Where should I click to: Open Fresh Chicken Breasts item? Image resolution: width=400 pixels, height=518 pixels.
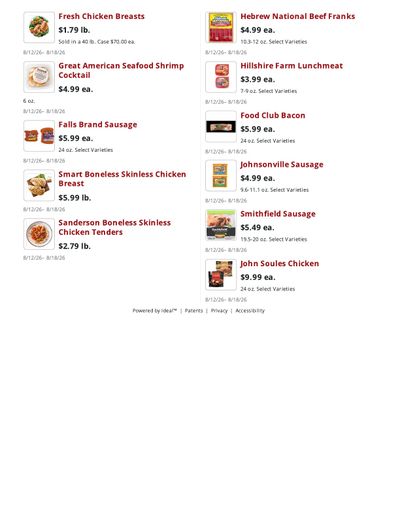101,16
